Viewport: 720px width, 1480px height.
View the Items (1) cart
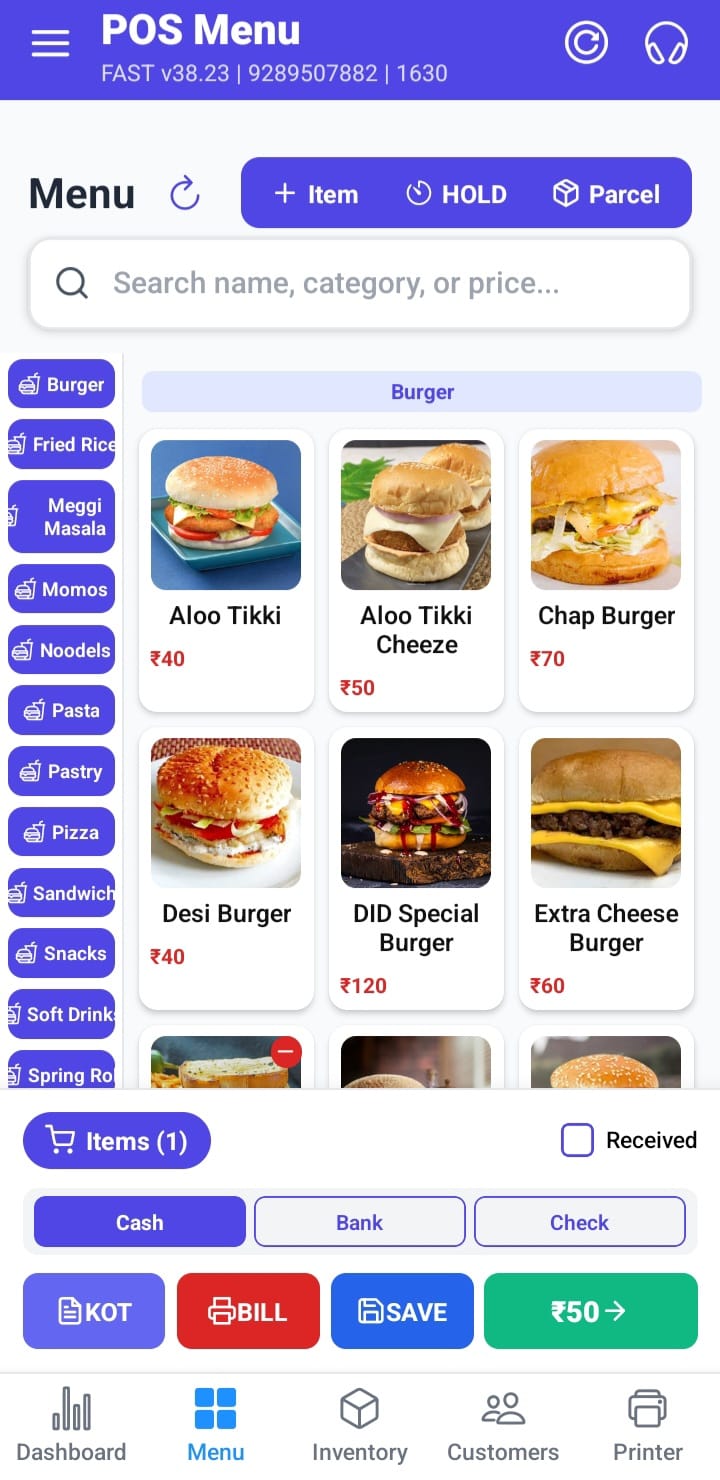[117, 1141]
